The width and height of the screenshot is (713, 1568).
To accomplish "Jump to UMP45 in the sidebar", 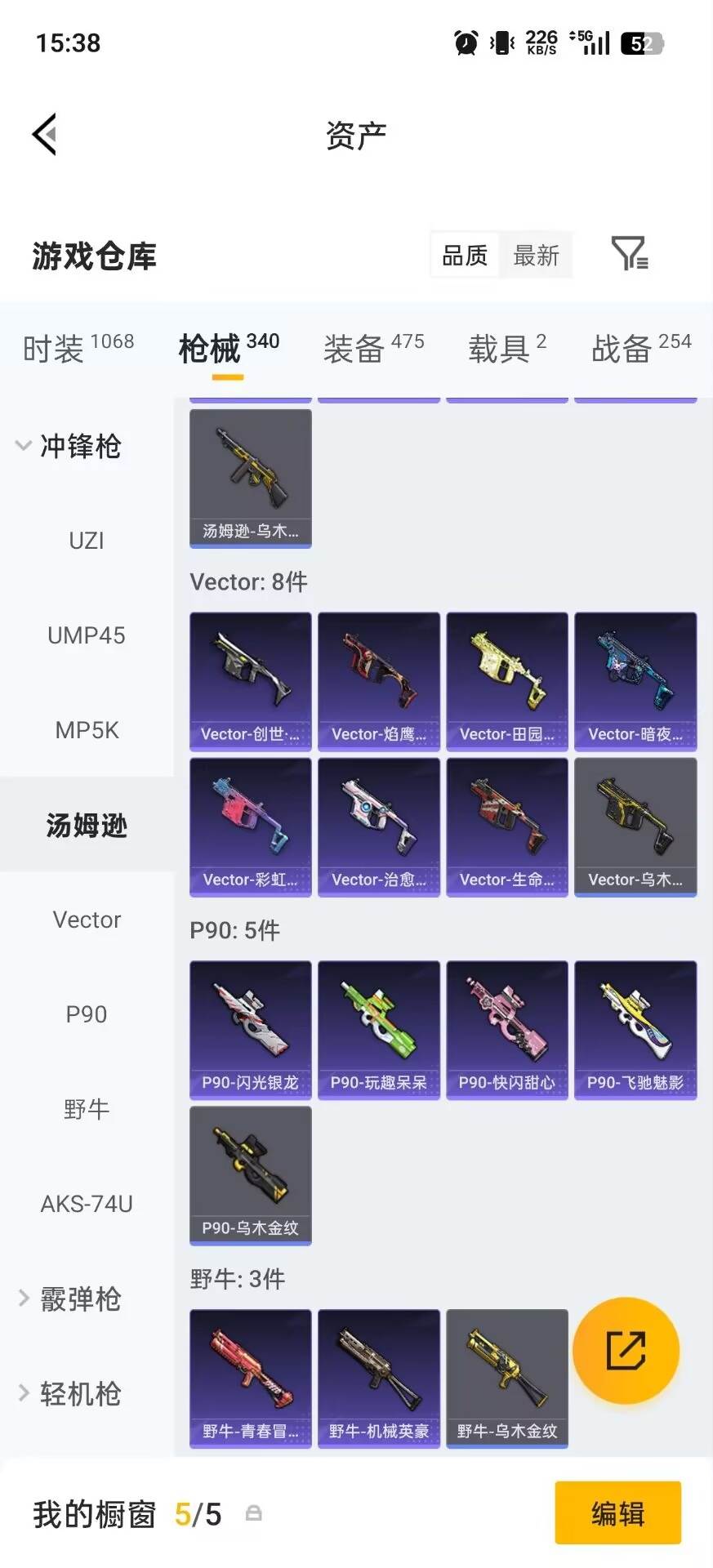I will click(x=87, y=635).
